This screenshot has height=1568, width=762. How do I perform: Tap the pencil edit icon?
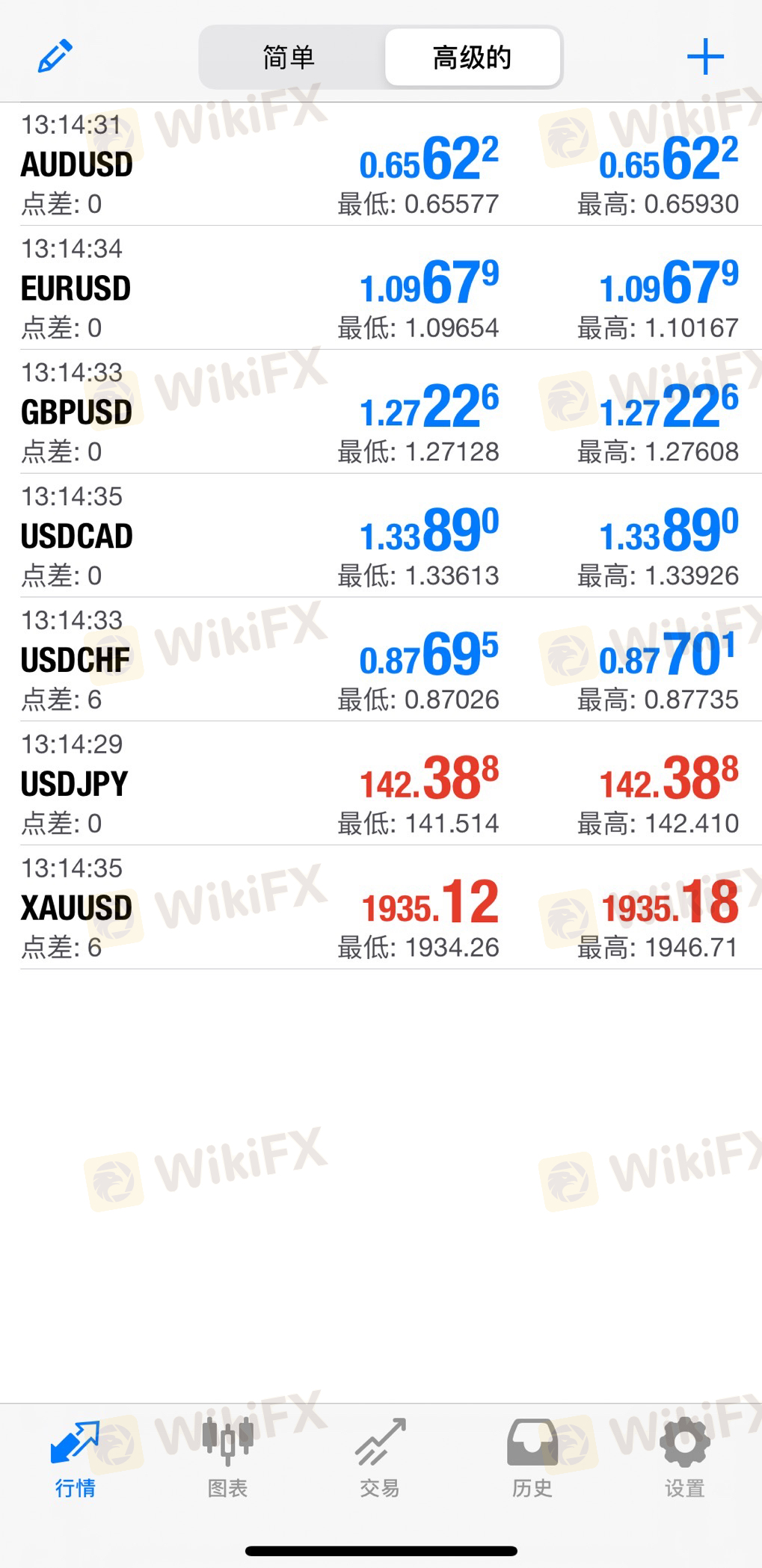55,56
